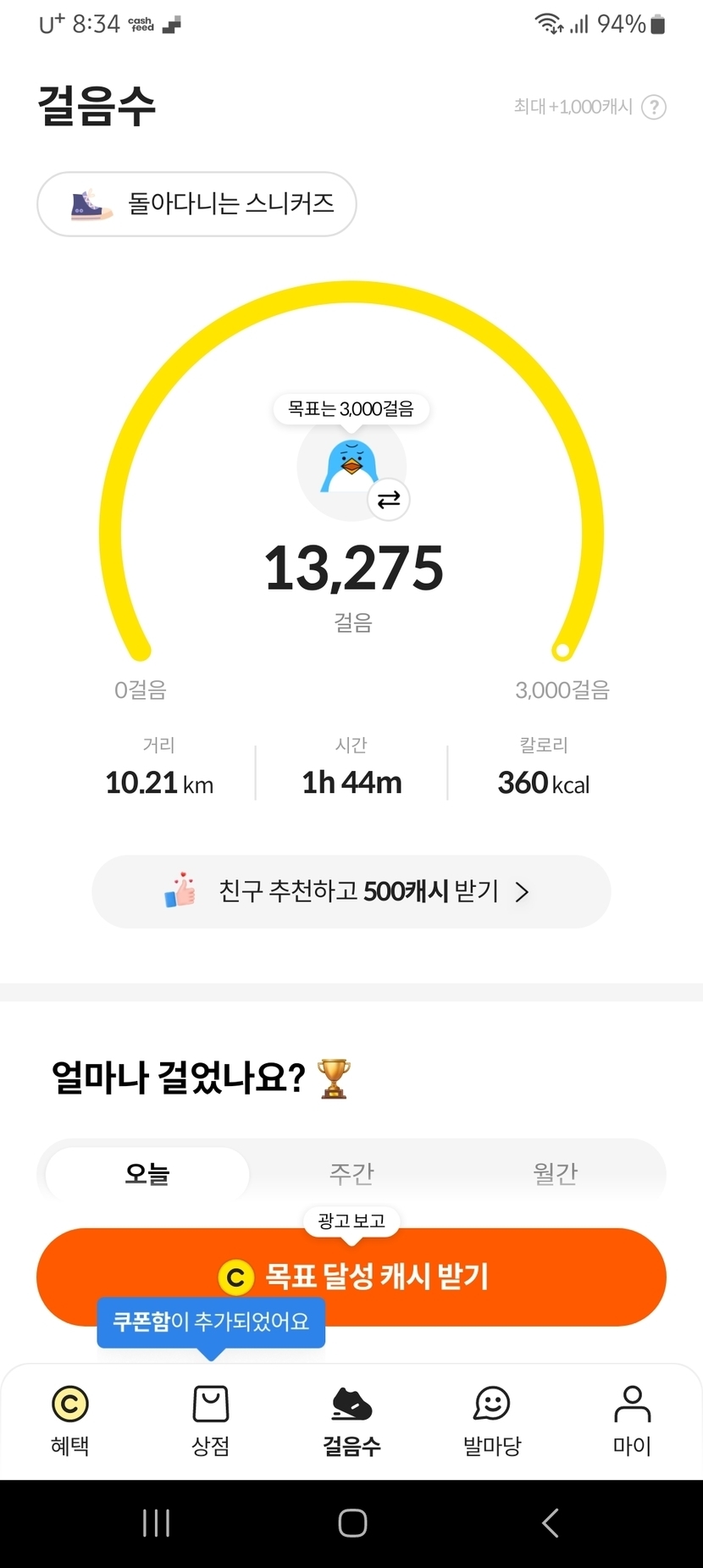This screenshot has width=703, height=1568.
Task: Go to the system home screen
Action: pos(352,1523)
